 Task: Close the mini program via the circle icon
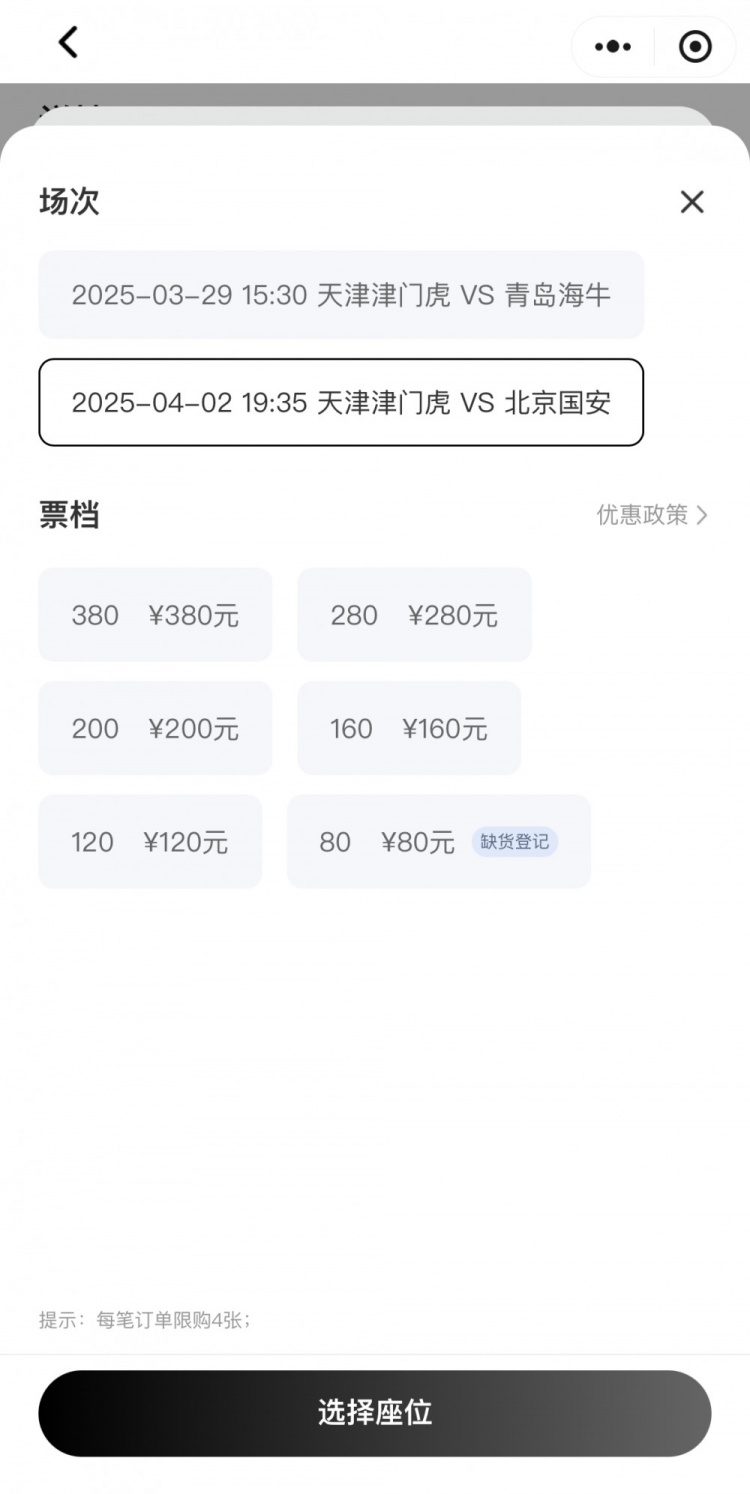pyautogui.click(x=694, y=46)
